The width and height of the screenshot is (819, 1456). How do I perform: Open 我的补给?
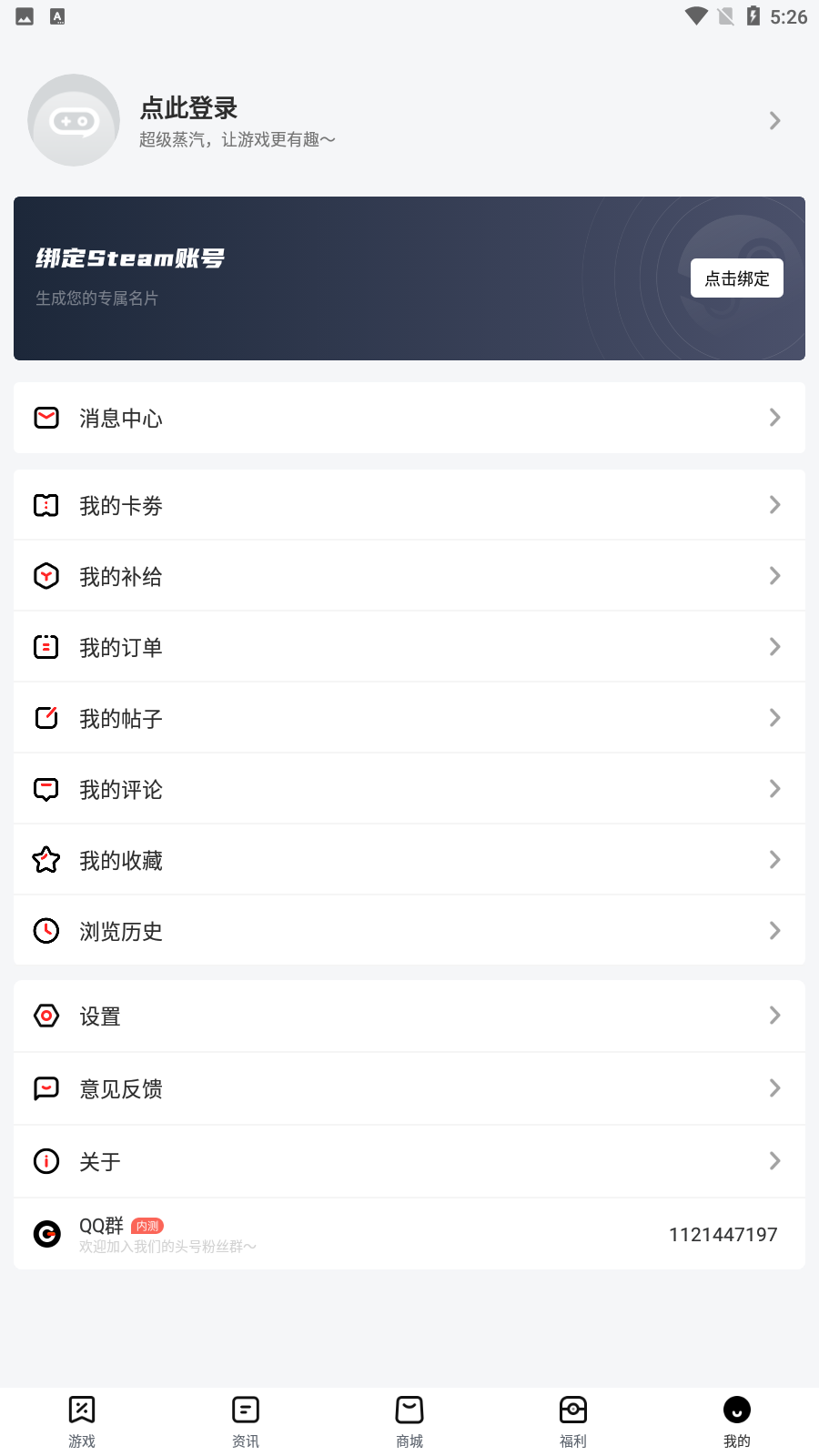click(x=409, y=576)
